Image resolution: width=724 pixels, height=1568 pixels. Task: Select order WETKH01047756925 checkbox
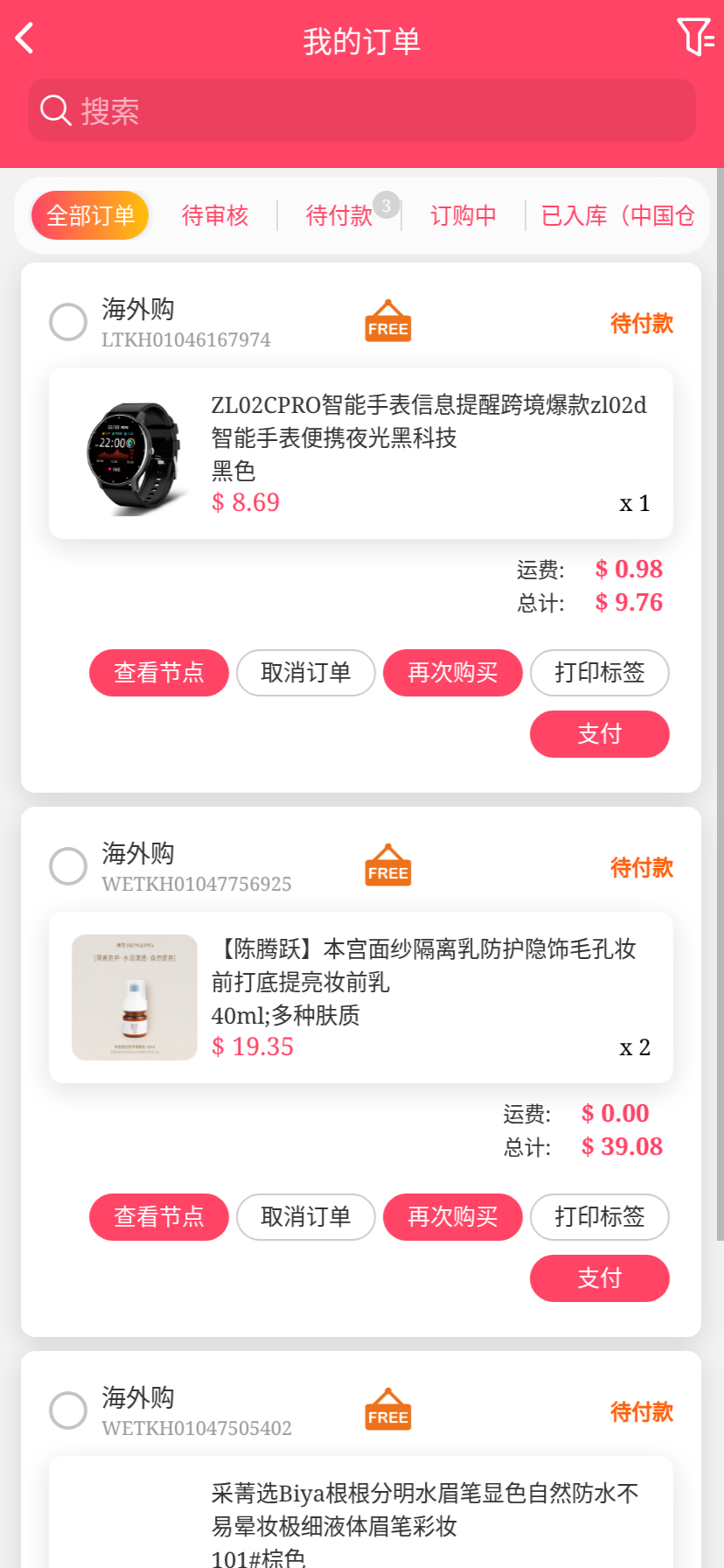click(x=68, y=866)
